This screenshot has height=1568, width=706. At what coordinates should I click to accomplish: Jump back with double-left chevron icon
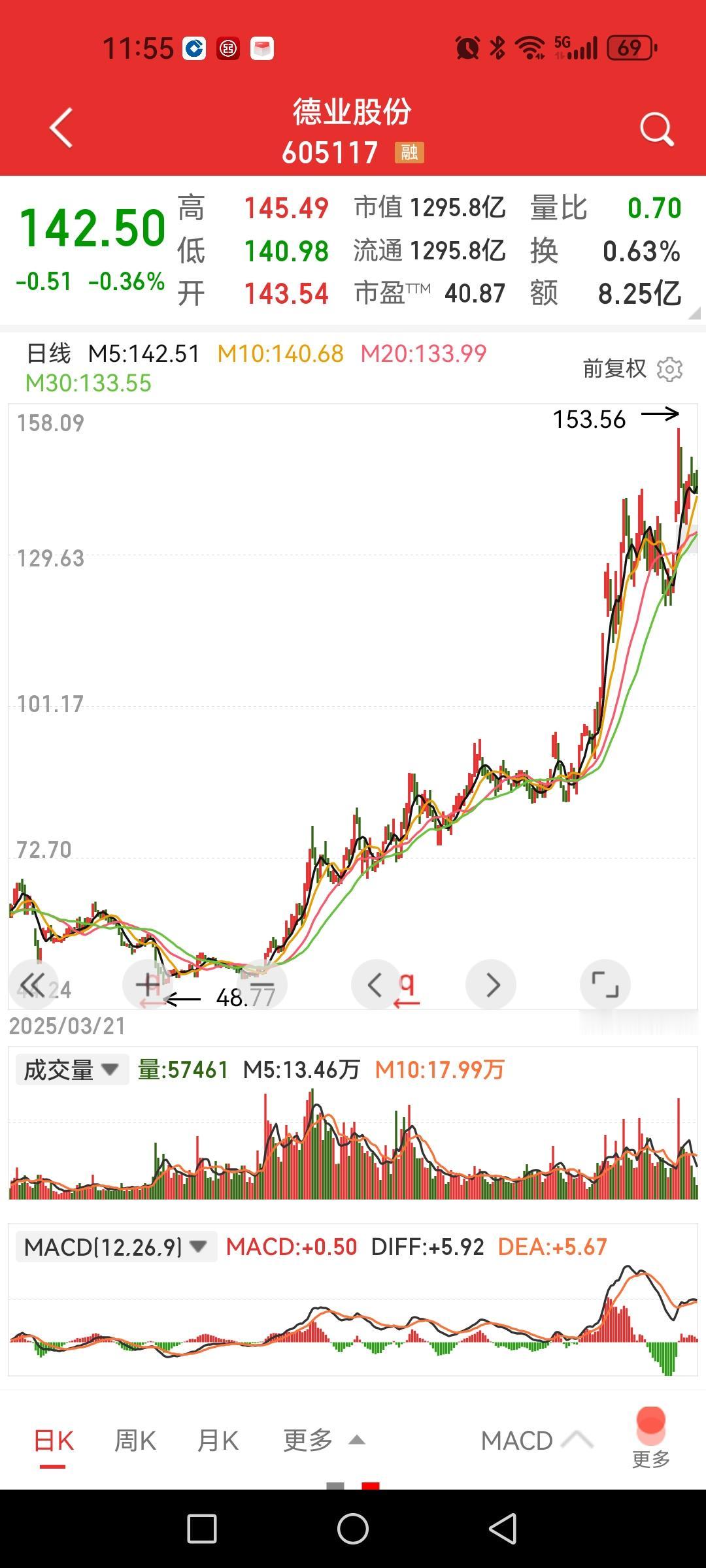pyautogui.click(x=34, y=985)
